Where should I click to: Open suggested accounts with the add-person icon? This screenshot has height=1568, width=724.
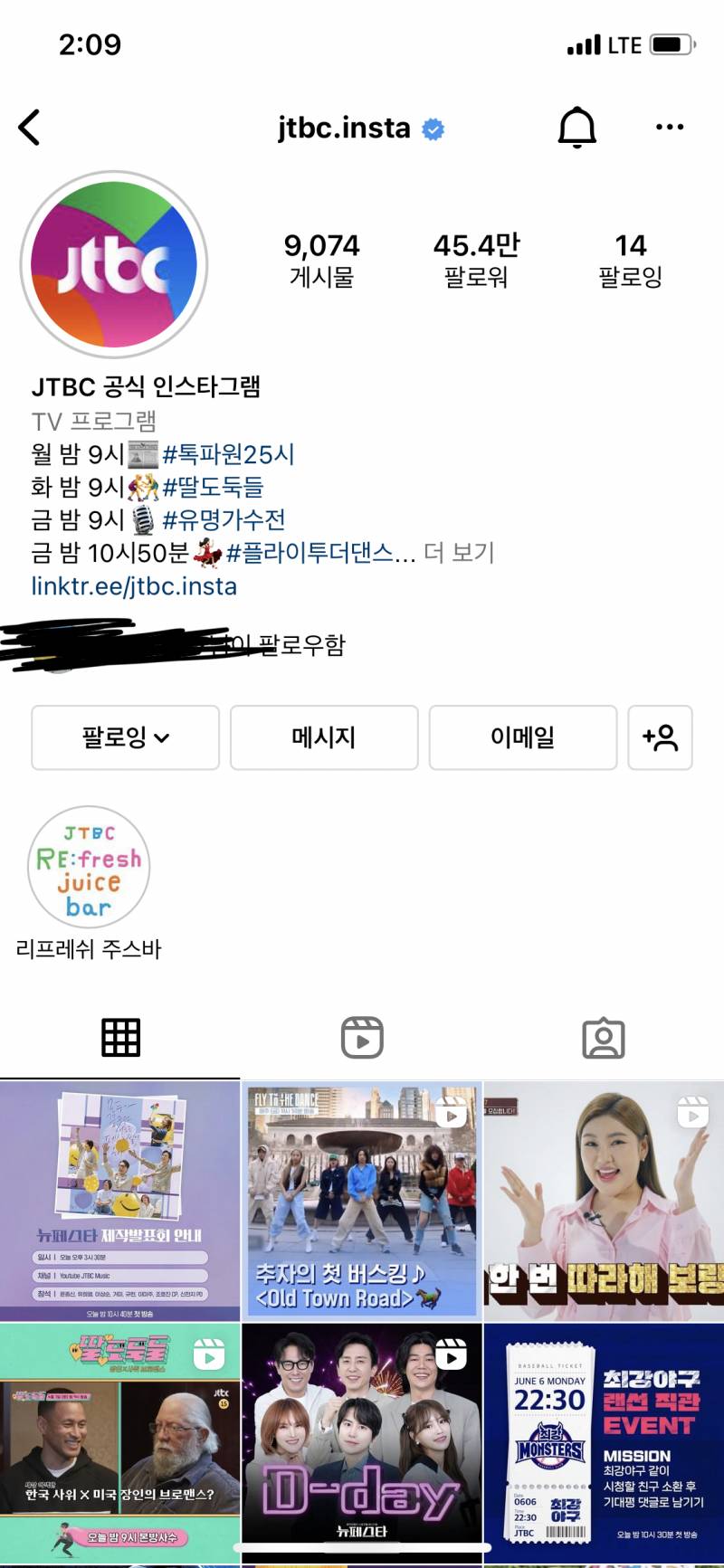coord(660,738)
